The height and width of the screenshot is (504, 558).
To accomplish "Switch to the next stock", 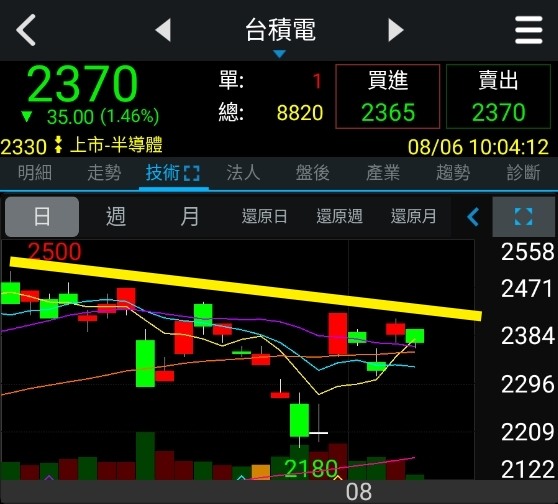I will coord(396,30).
